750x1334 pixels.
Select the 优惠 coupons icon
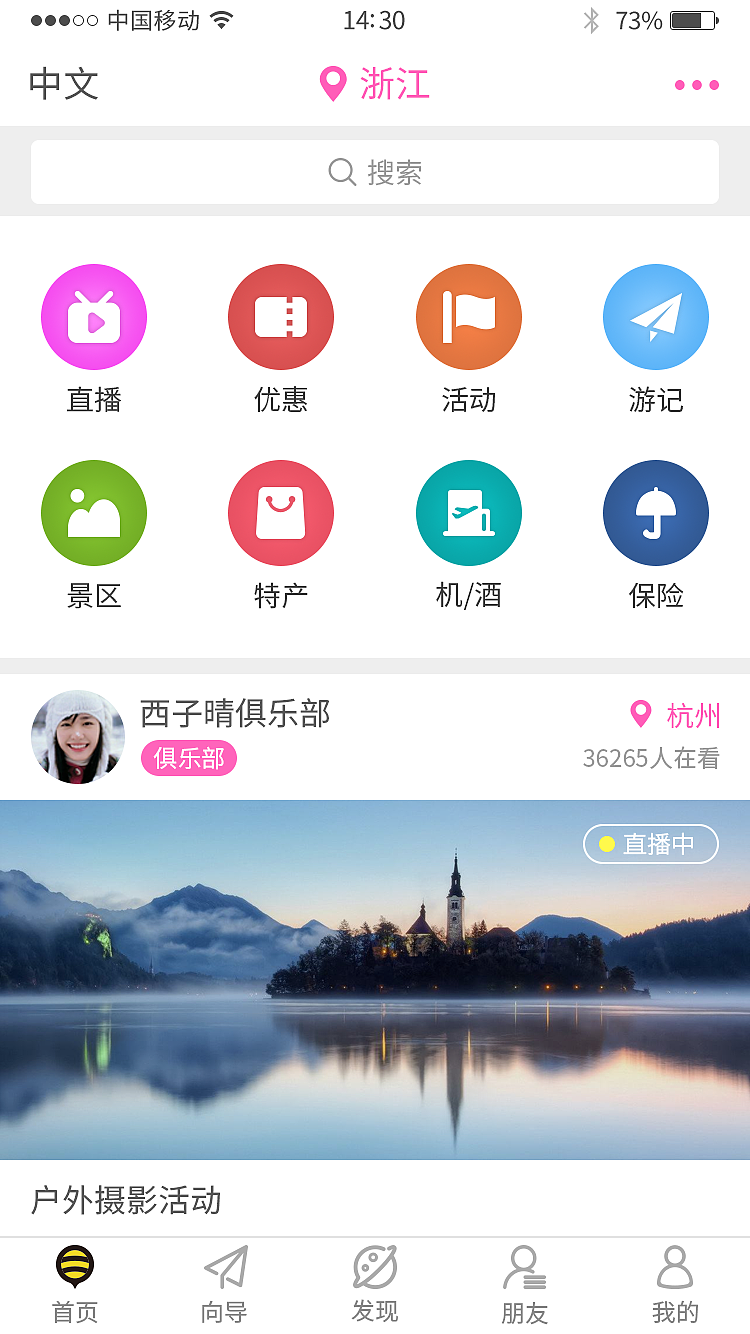[x=280, y=316]
